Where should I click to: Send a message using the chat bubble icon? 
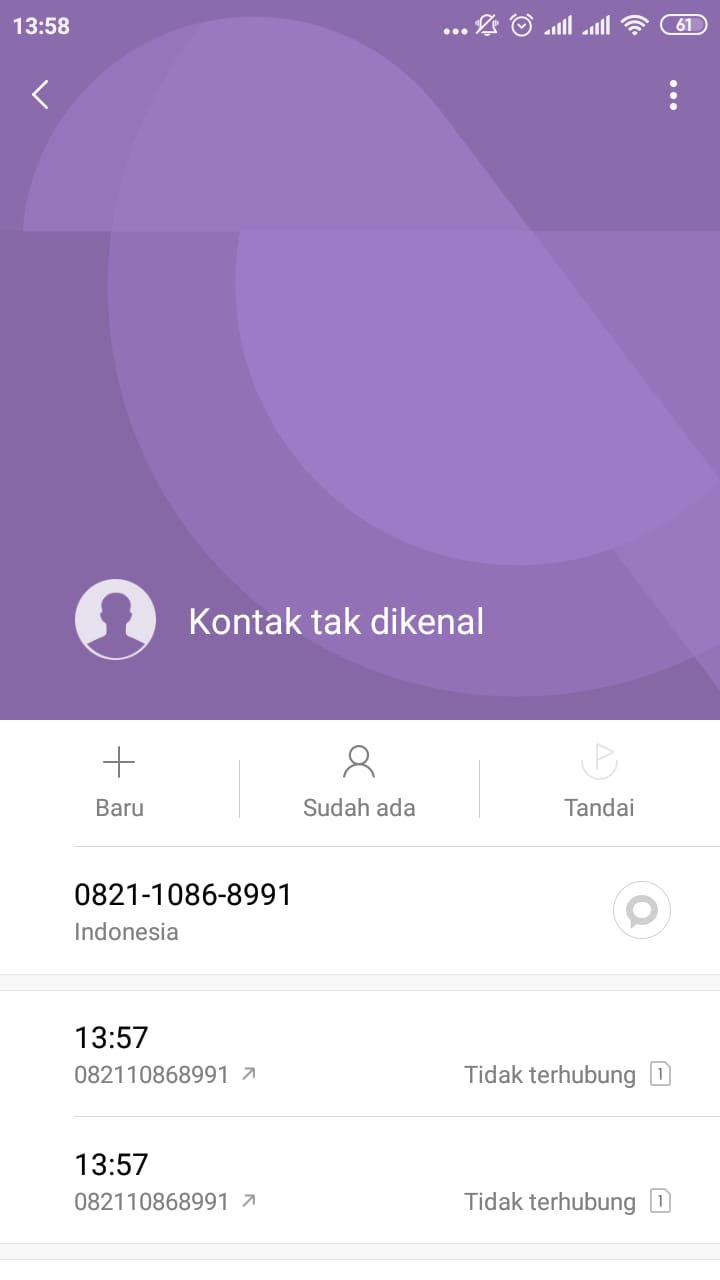tap(641, 910)
